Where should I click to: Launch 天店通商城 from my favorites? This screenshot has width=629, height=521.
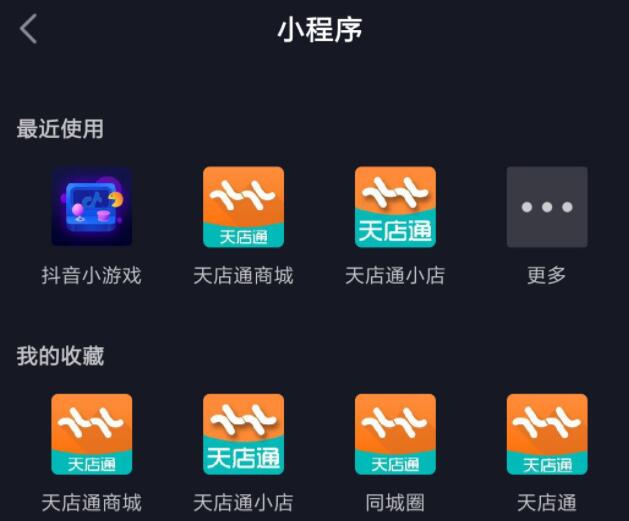tap(92, 434)
